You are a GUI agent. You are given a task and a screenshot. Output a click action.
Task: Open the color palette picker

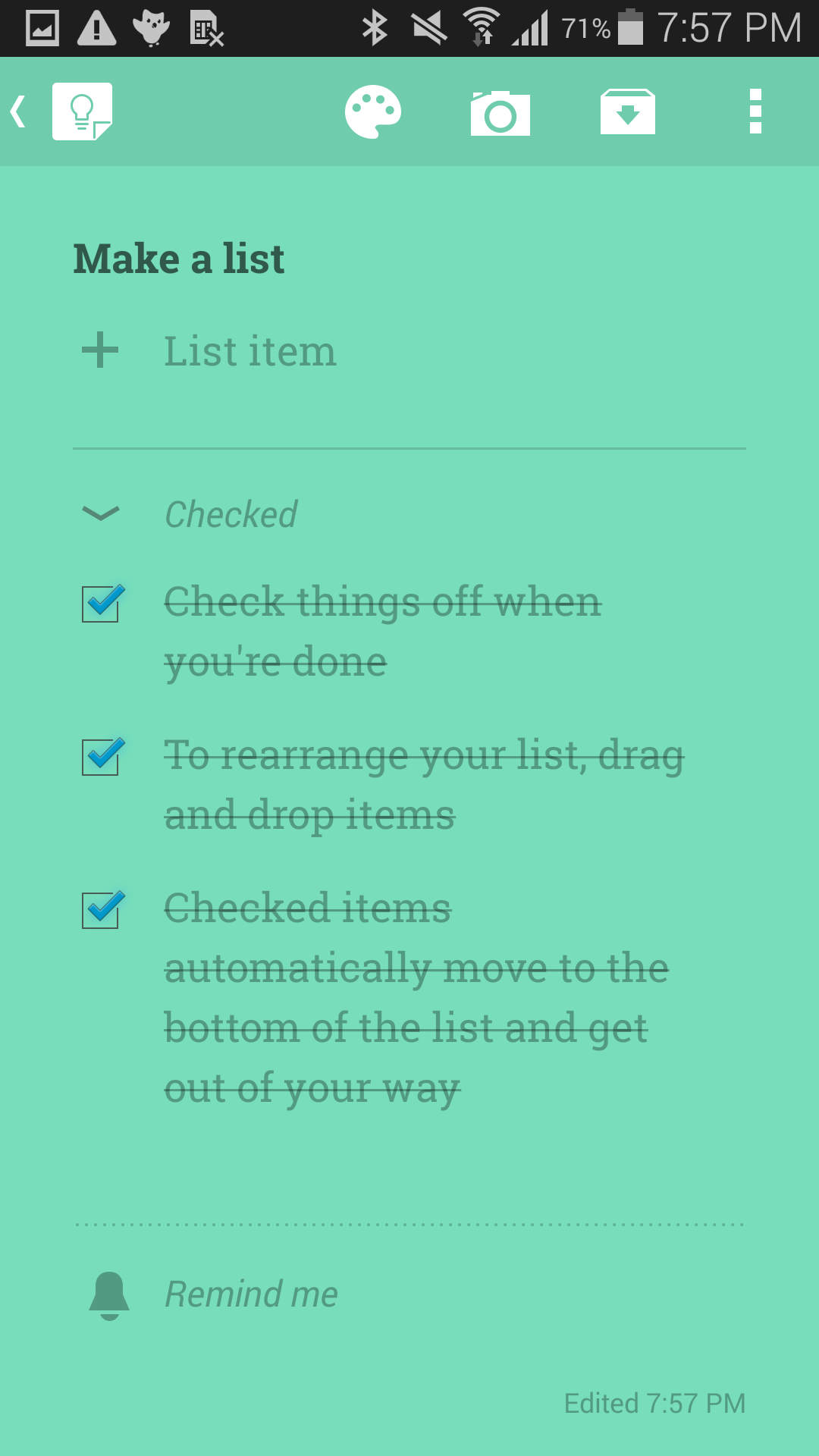[x=373, y=112]
